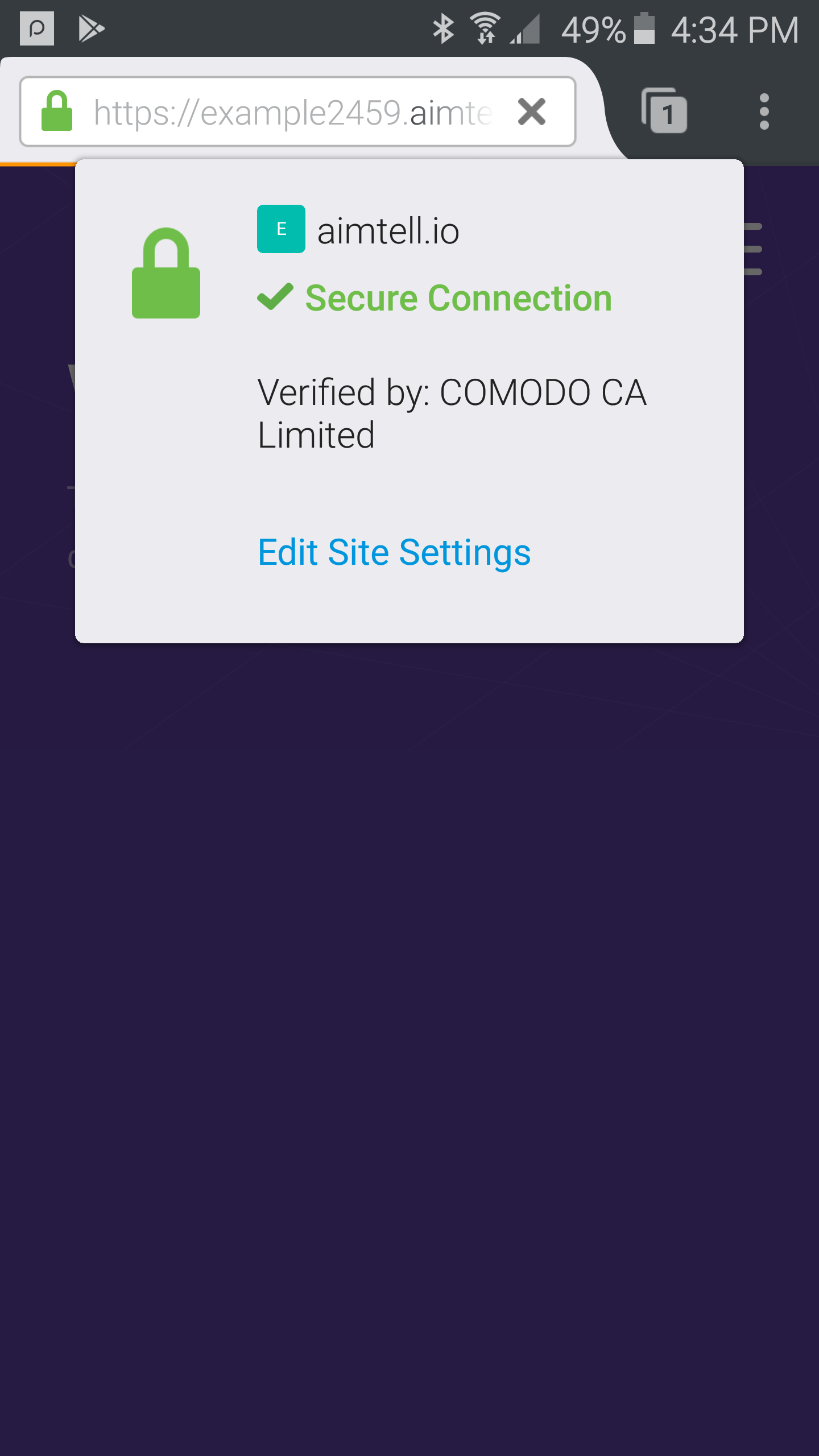Screen dimensions: 819x1456
Task: Open the tabs switcher showing 1 tab
Action: [664, 111]
